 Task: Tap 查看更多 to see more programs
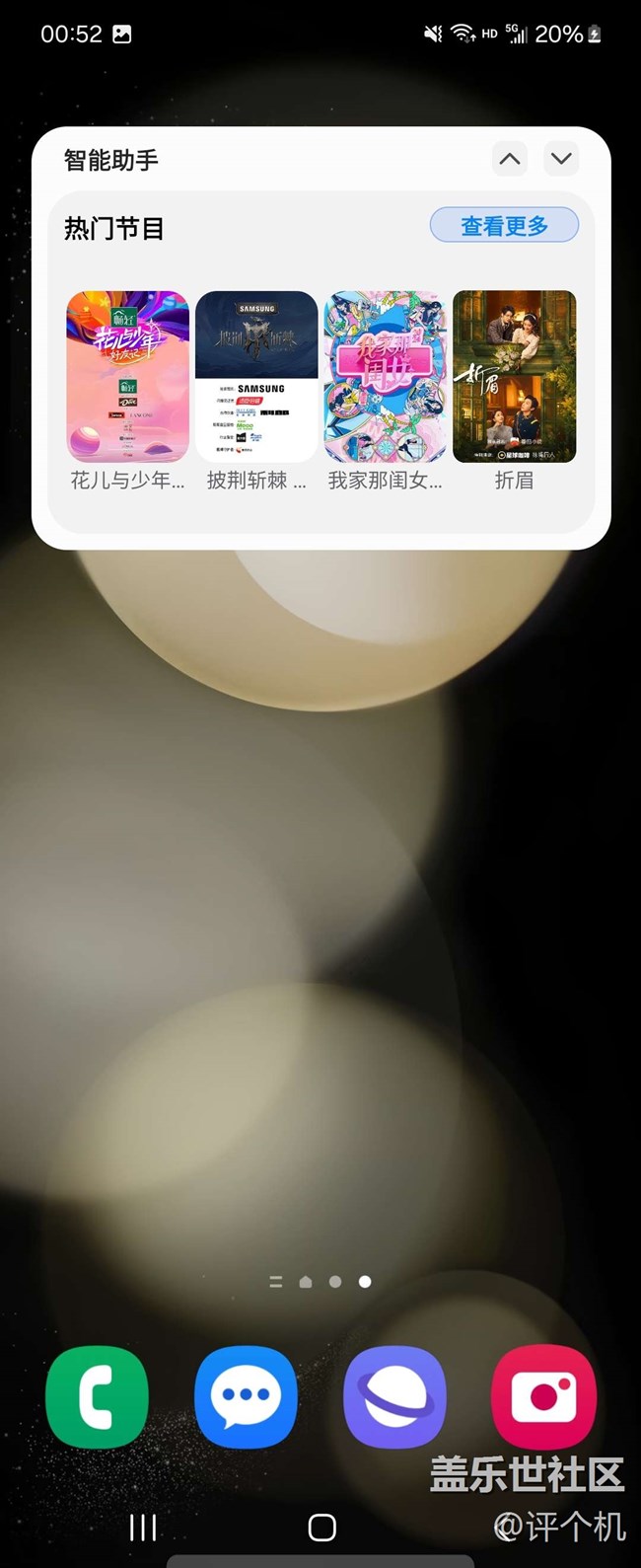(x=504, y=226)
